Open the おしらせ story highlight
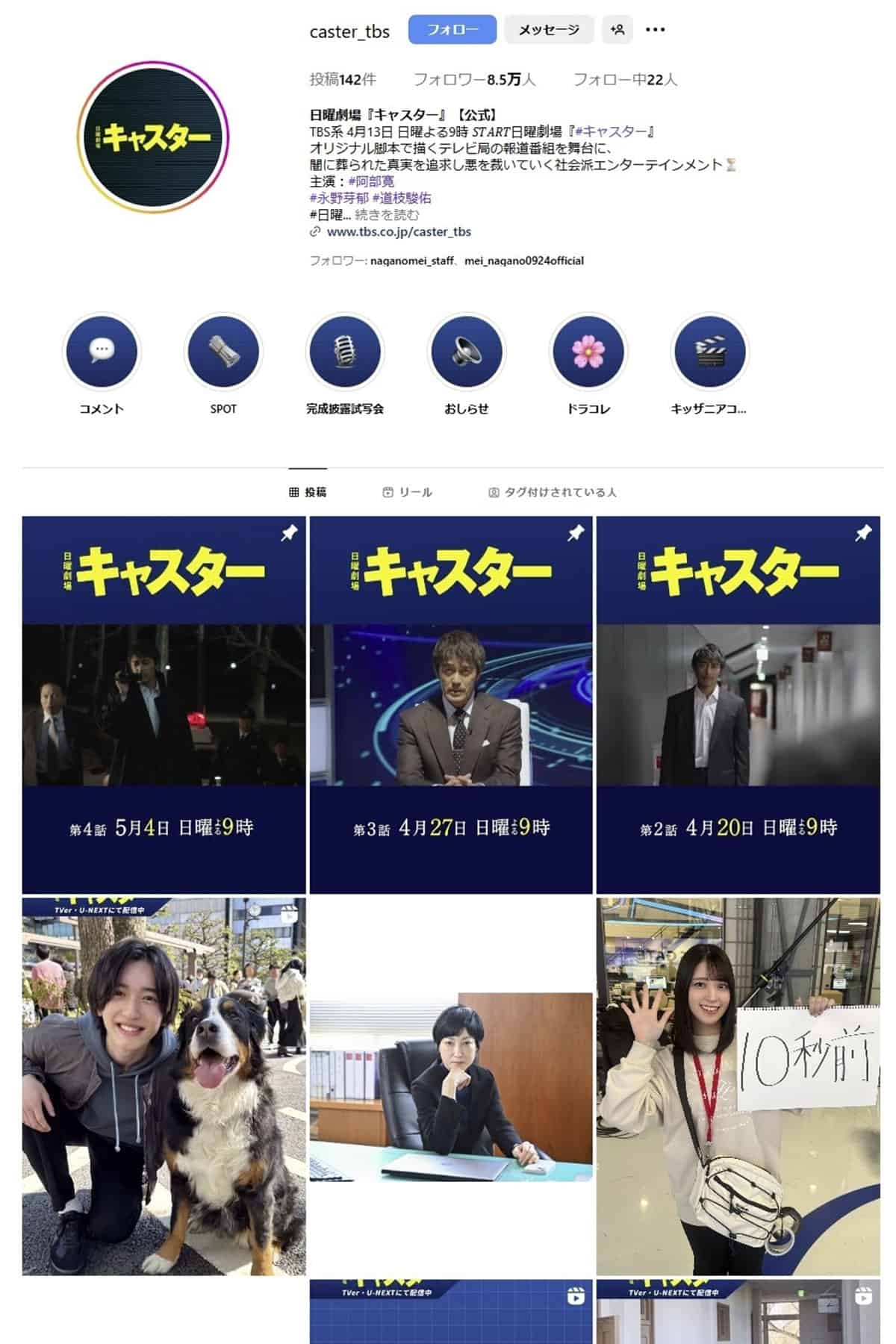The height and width of the screenshot is (1344, 896). click(x=467, y=352)
